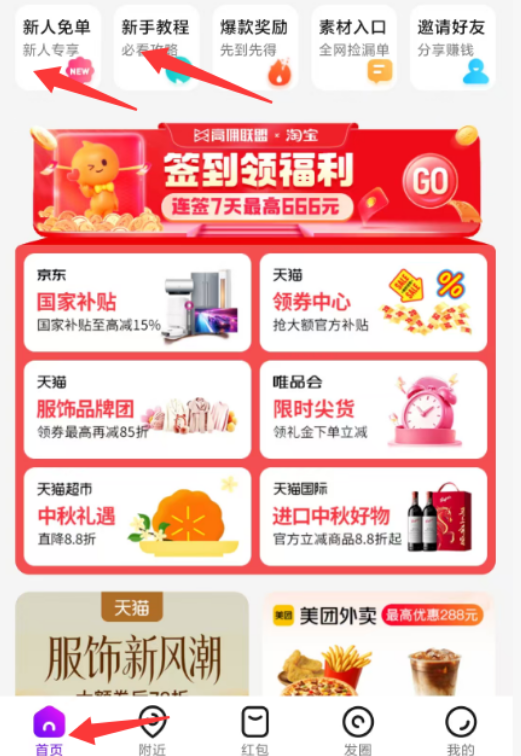The width and height of the screenshot is (521, 756).
Task: Open the 天猫国际 进口中秋好物 card
Action: click(374, 516)
